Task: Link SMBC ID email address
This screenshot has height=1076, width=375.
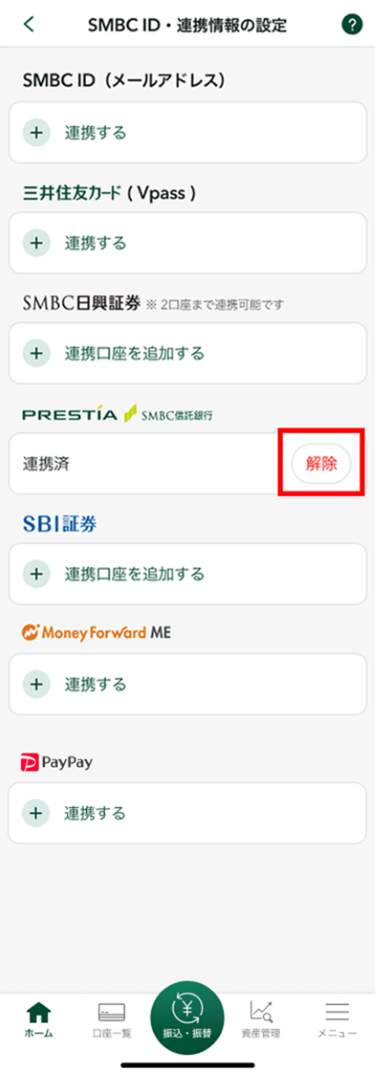Action: (x=187, y=132)
